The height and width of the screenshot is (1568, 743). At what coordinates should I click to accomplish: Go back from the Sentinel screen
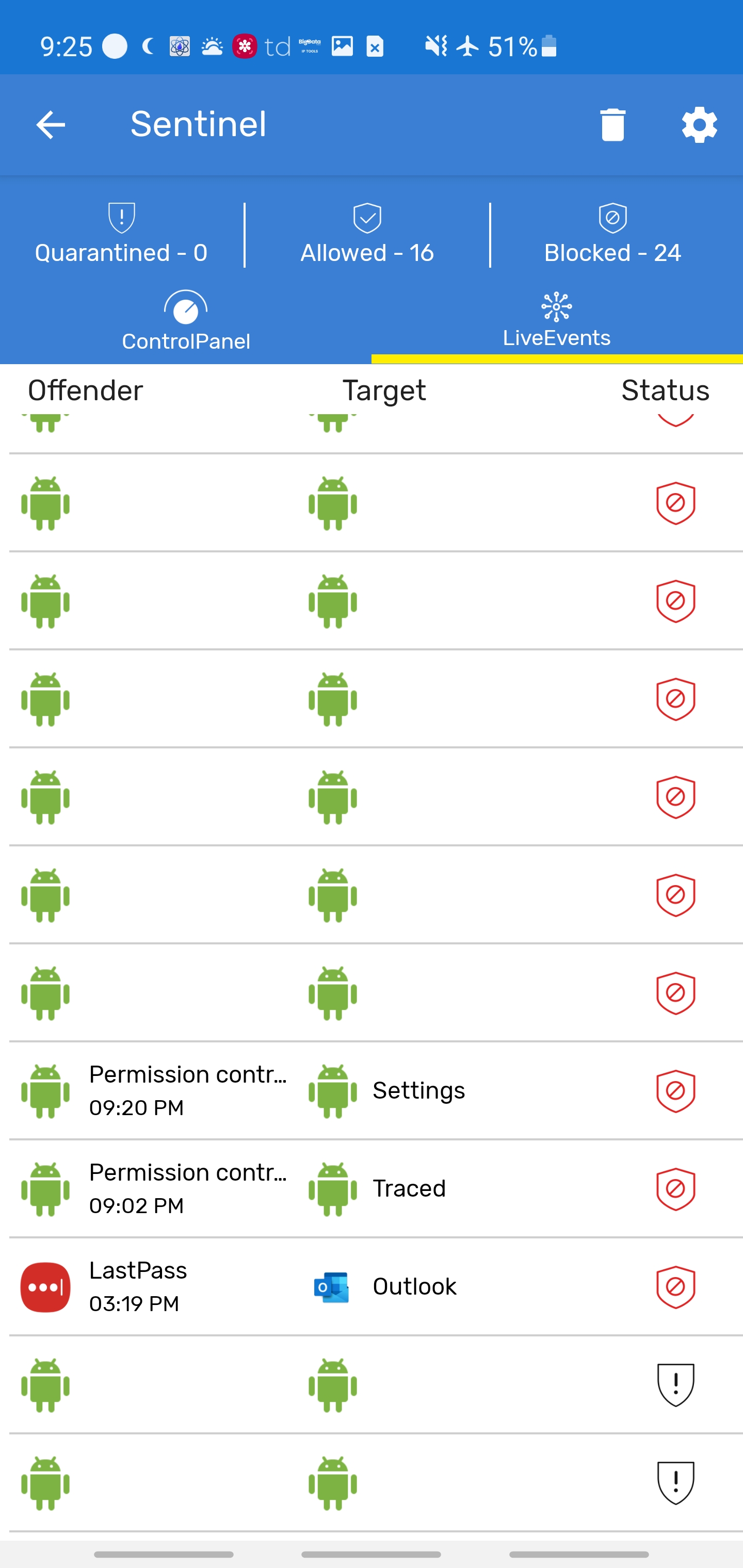click(51, 125)
